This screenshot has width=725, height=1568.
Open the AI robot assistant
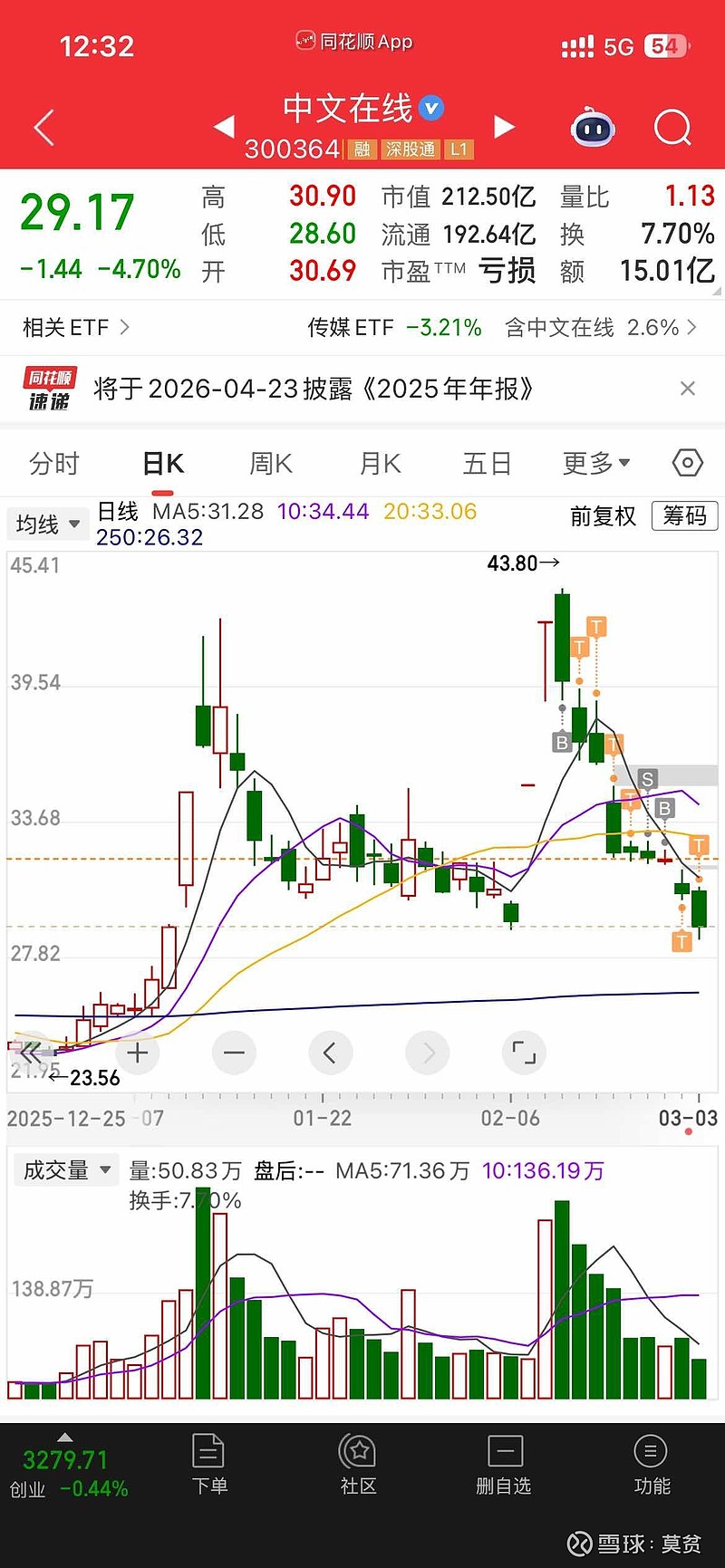[593, 128]
